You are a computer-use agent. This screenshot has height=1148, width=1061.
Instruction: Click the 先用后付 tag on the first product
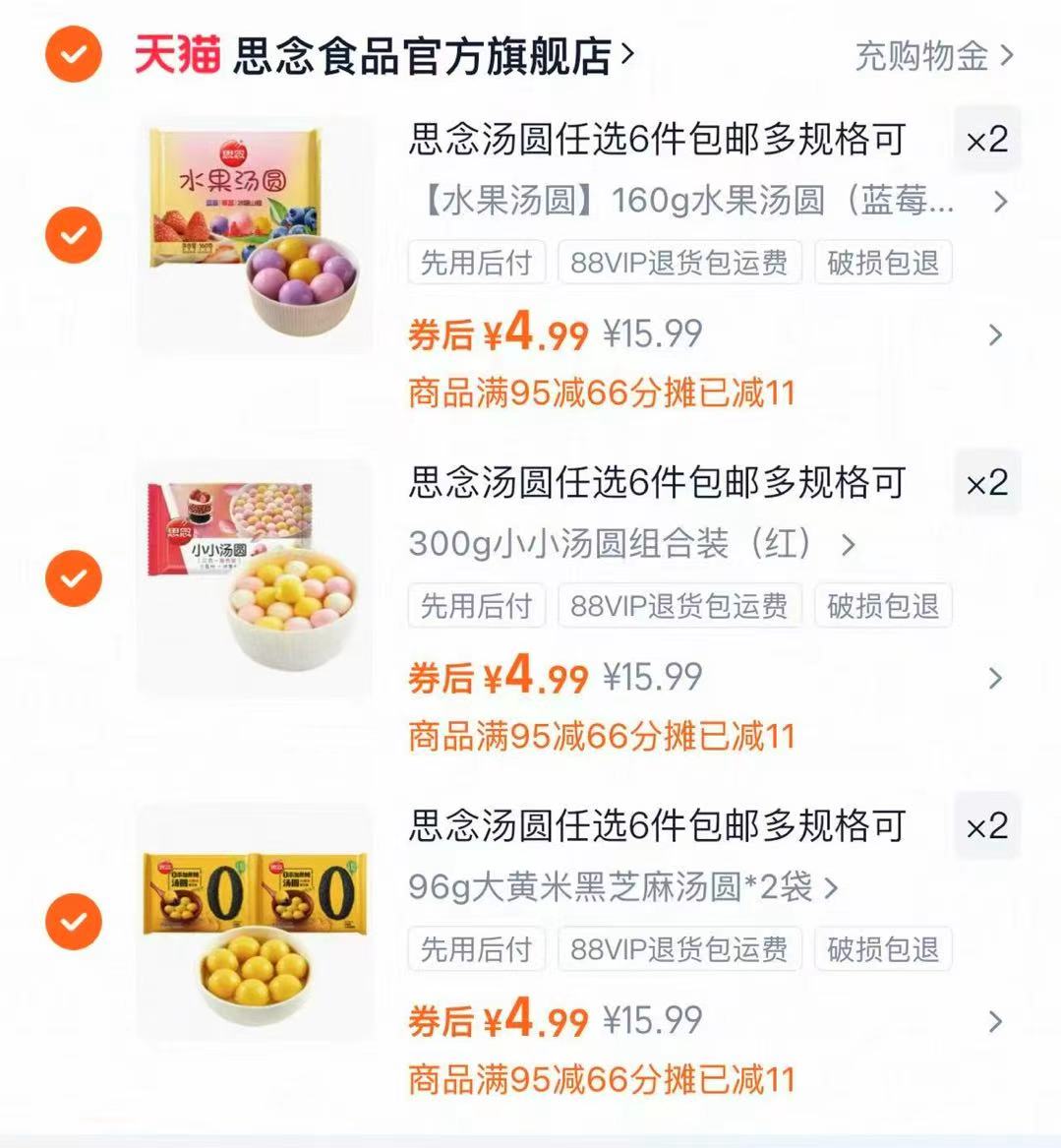(476, 263)
